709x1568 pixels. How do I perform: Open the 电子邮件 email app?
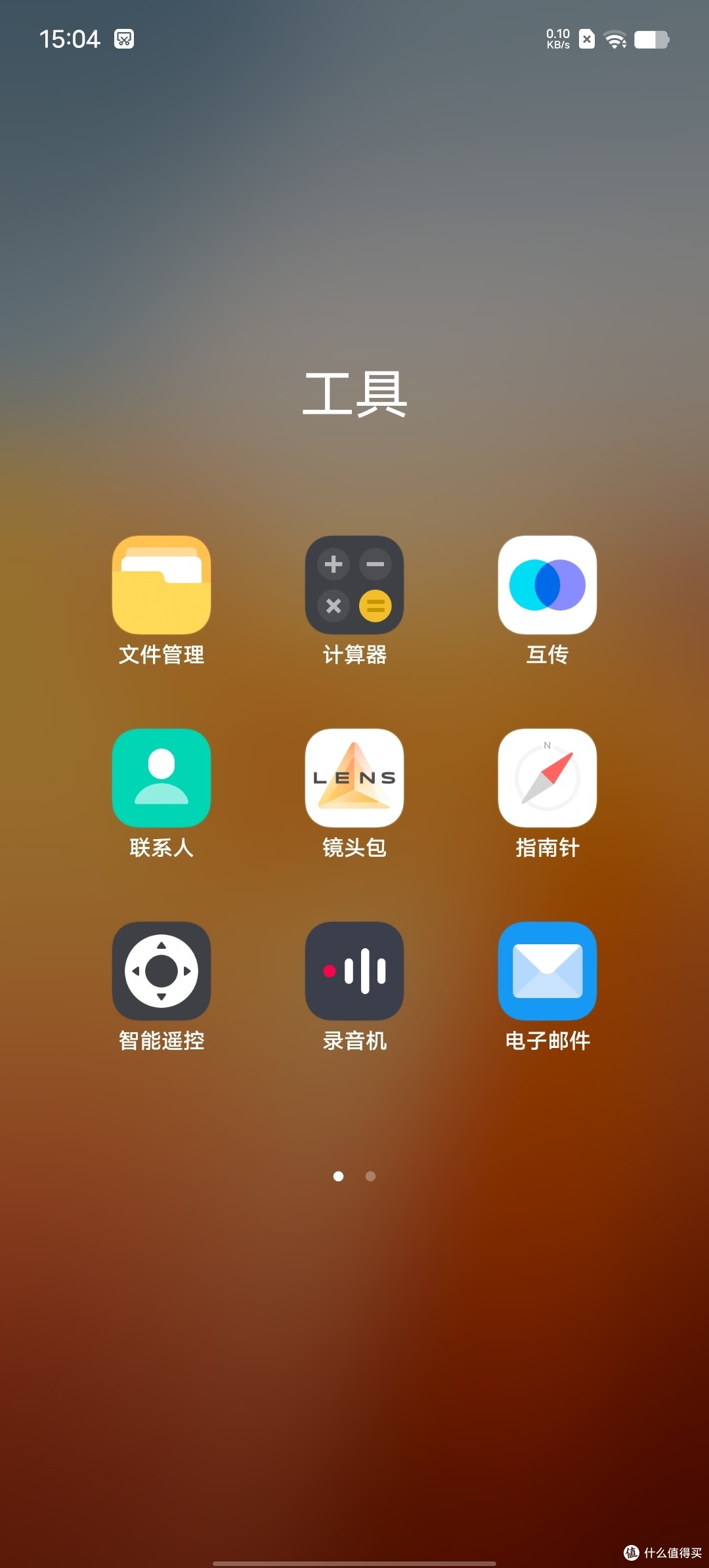pyautogui.click(x=548, y=971)
